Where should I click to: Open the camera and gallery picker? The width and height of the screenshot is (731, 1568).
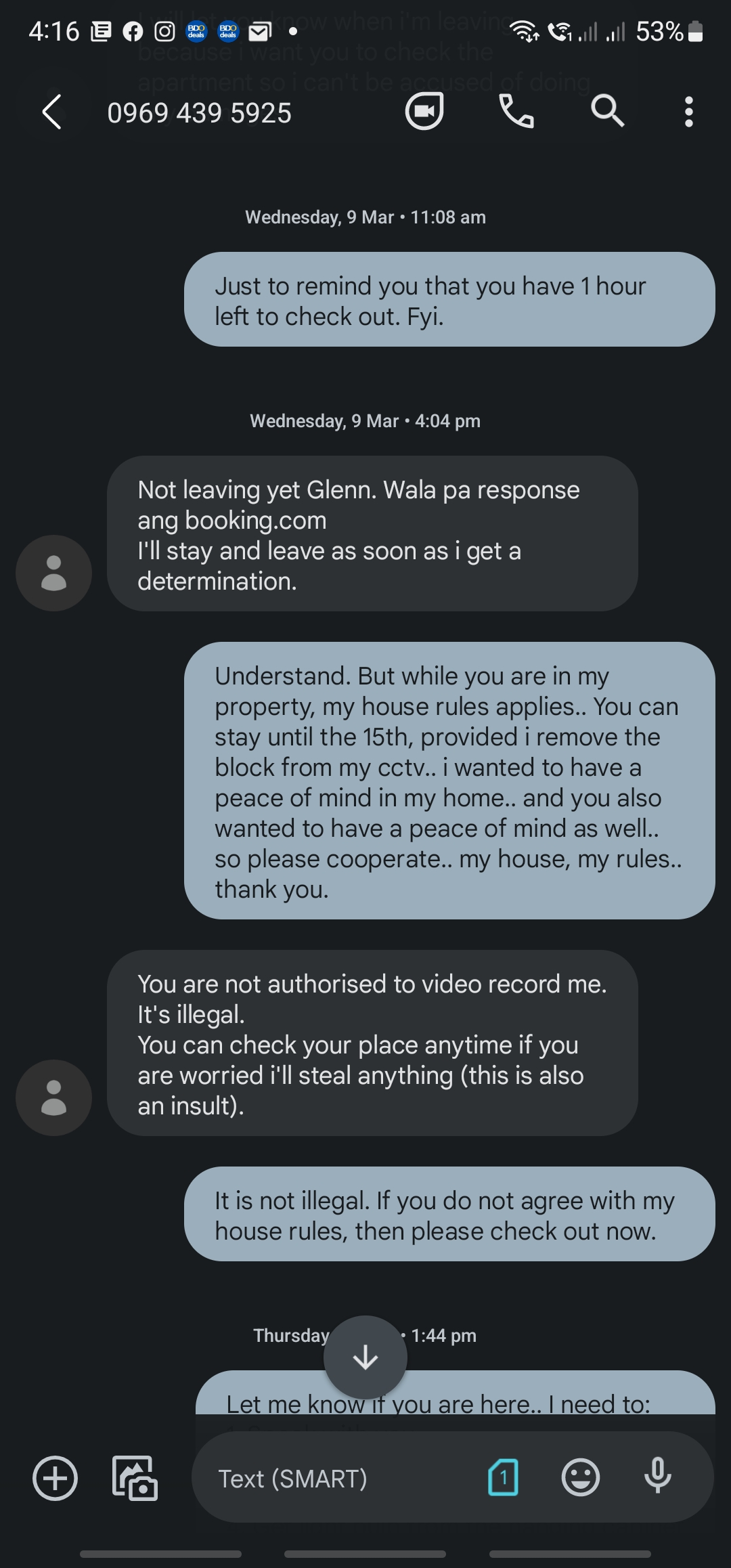pyautogui.click(x=135, y=1478)
